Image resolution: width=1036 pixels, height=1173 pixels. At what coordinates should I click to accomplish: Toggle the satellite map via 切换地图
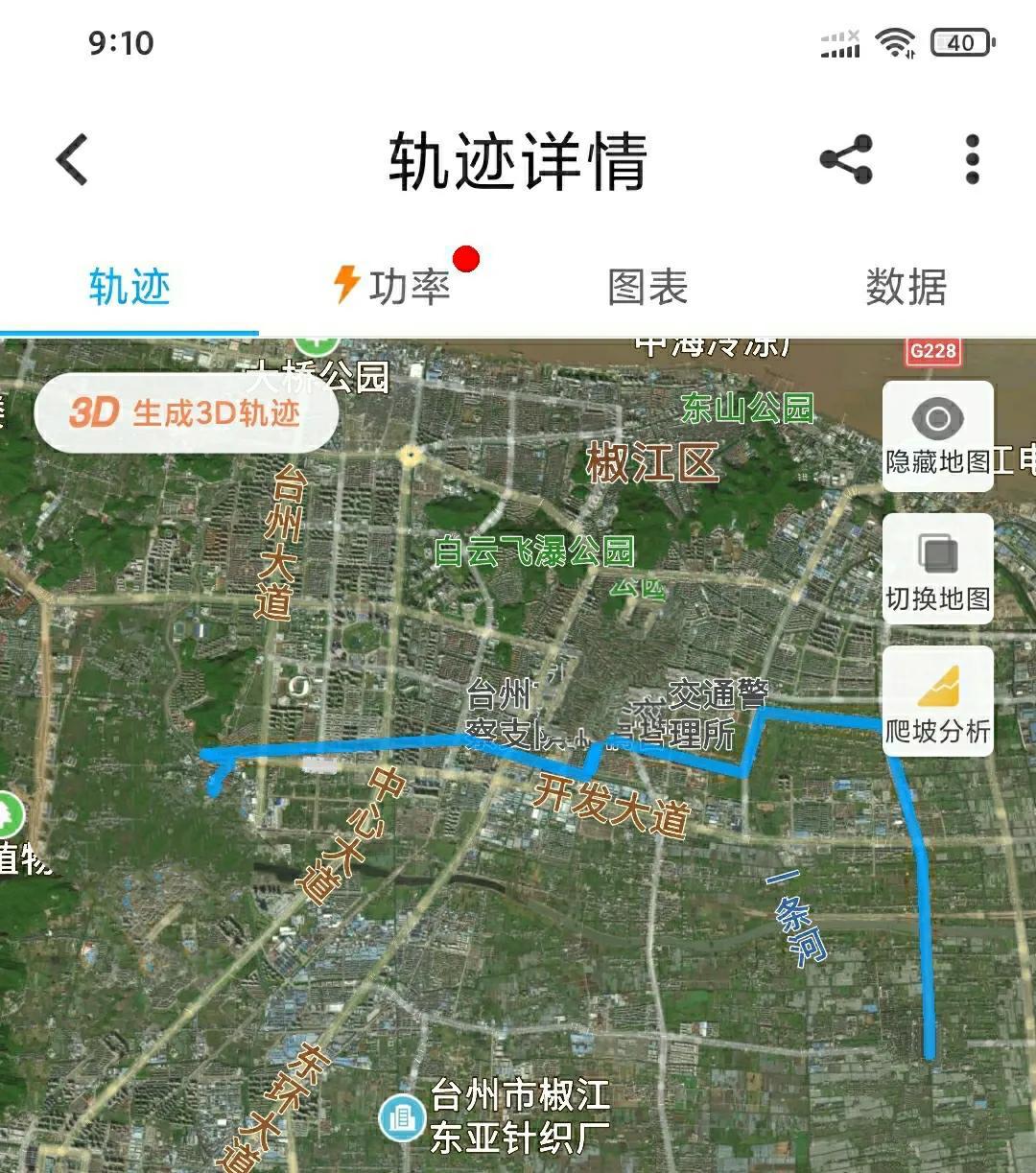click(x=936, y=569)
